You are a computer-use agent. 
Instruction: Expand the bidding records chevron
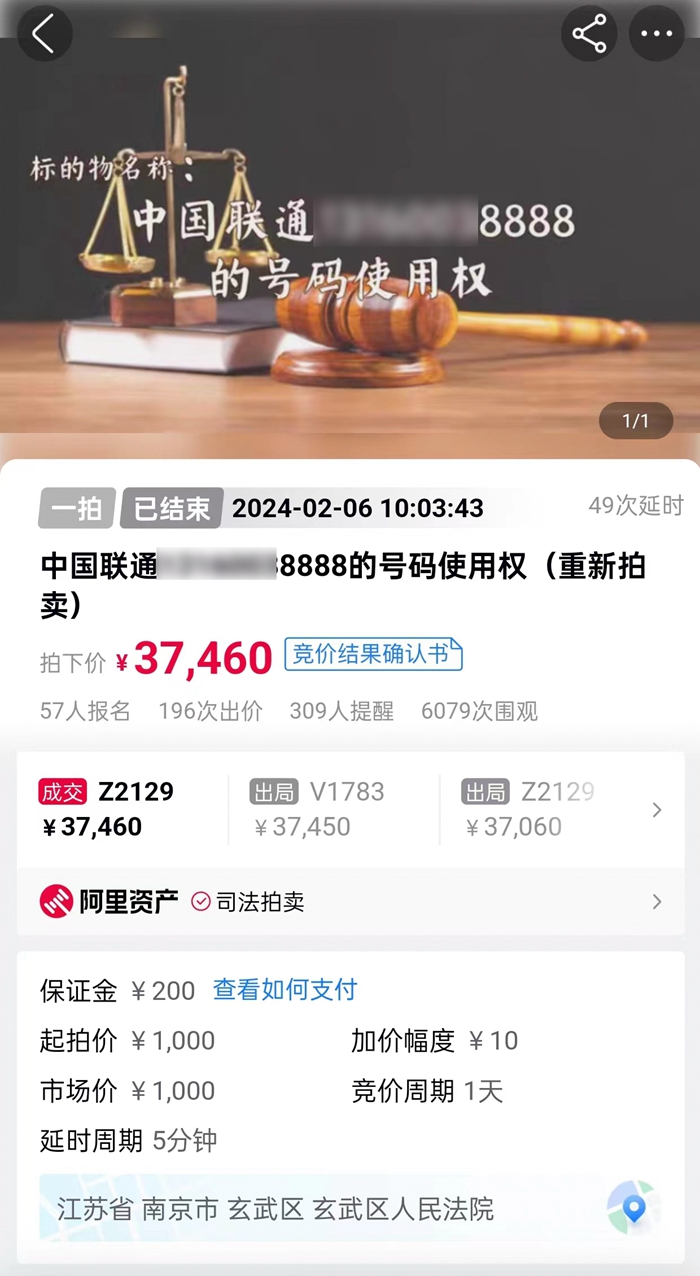[657, 810]
